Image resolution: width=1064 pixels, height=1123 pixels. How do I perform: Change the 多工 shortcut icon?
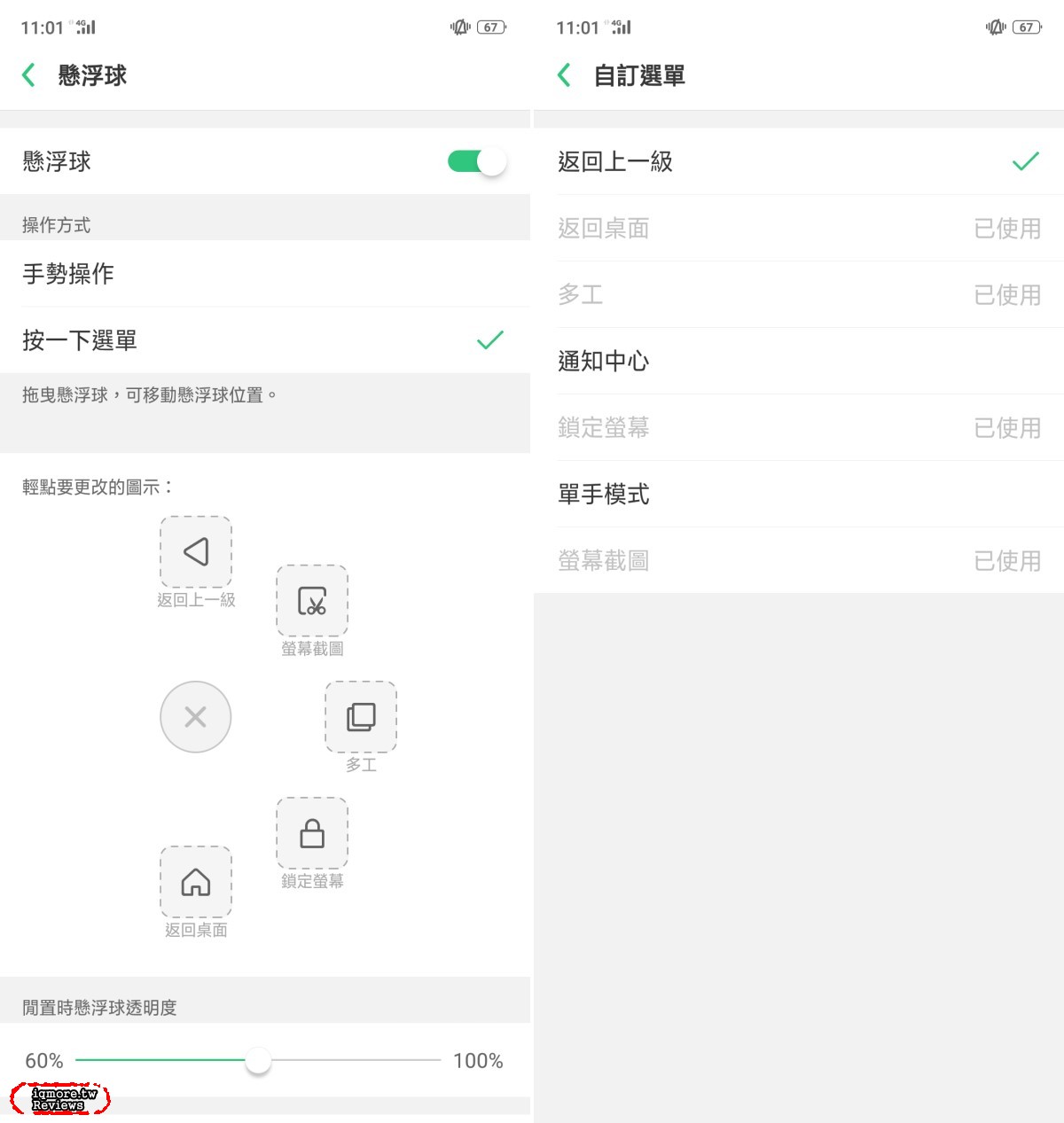pos(361,716)
